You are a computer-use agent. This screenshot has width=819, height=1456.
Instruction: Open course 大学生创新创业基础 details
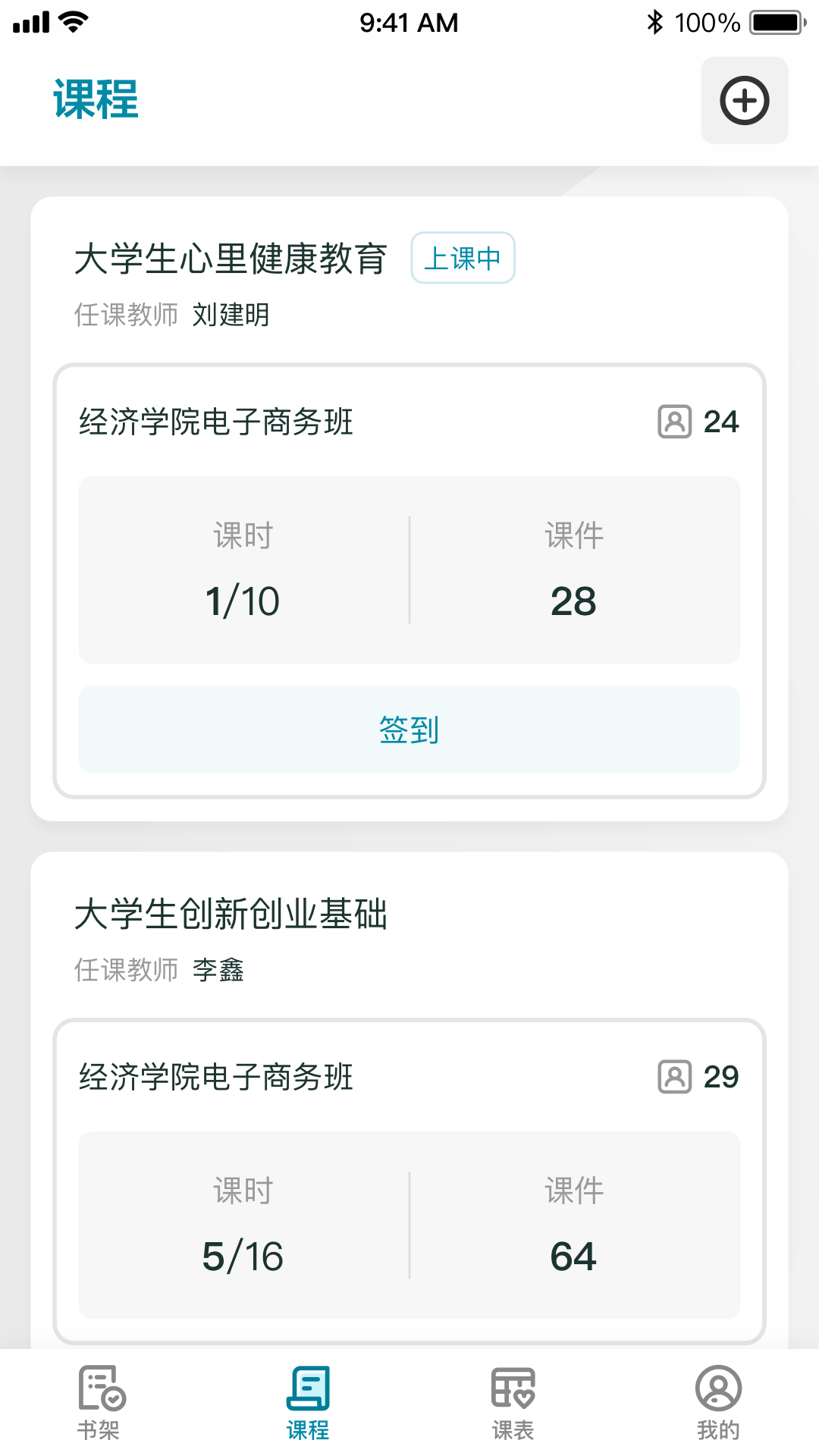tap(231, 915)
